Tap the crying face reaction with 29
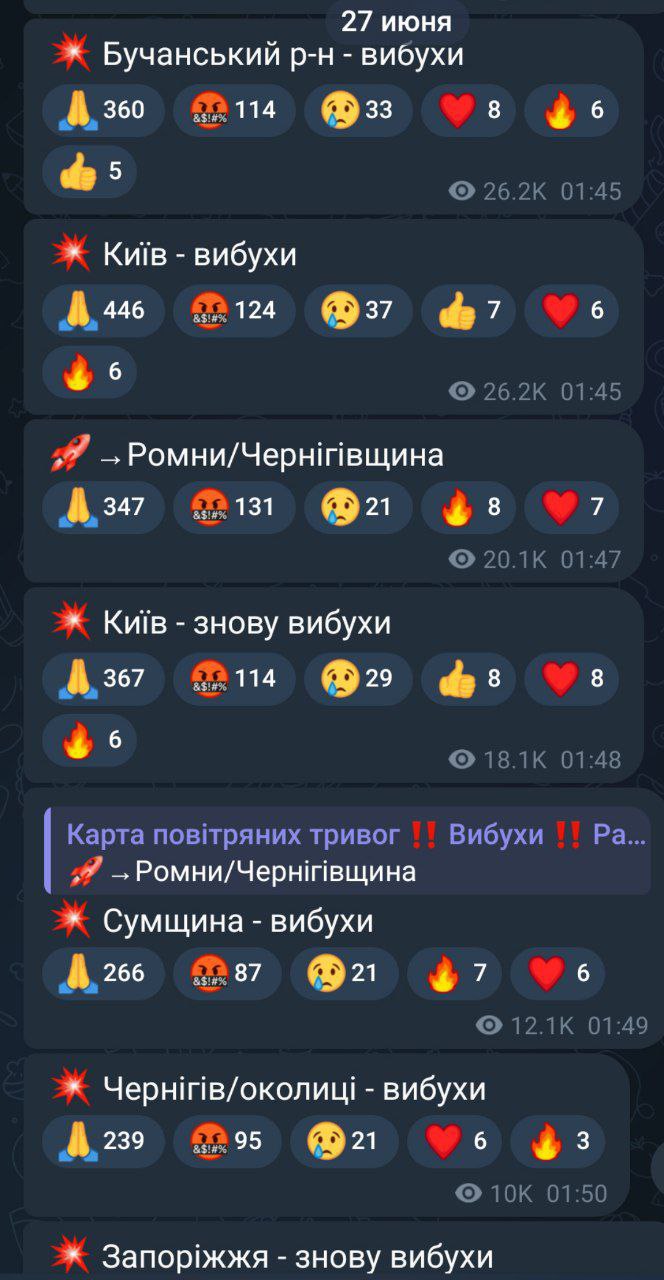 pyautogui.click(x=358, y=678)
